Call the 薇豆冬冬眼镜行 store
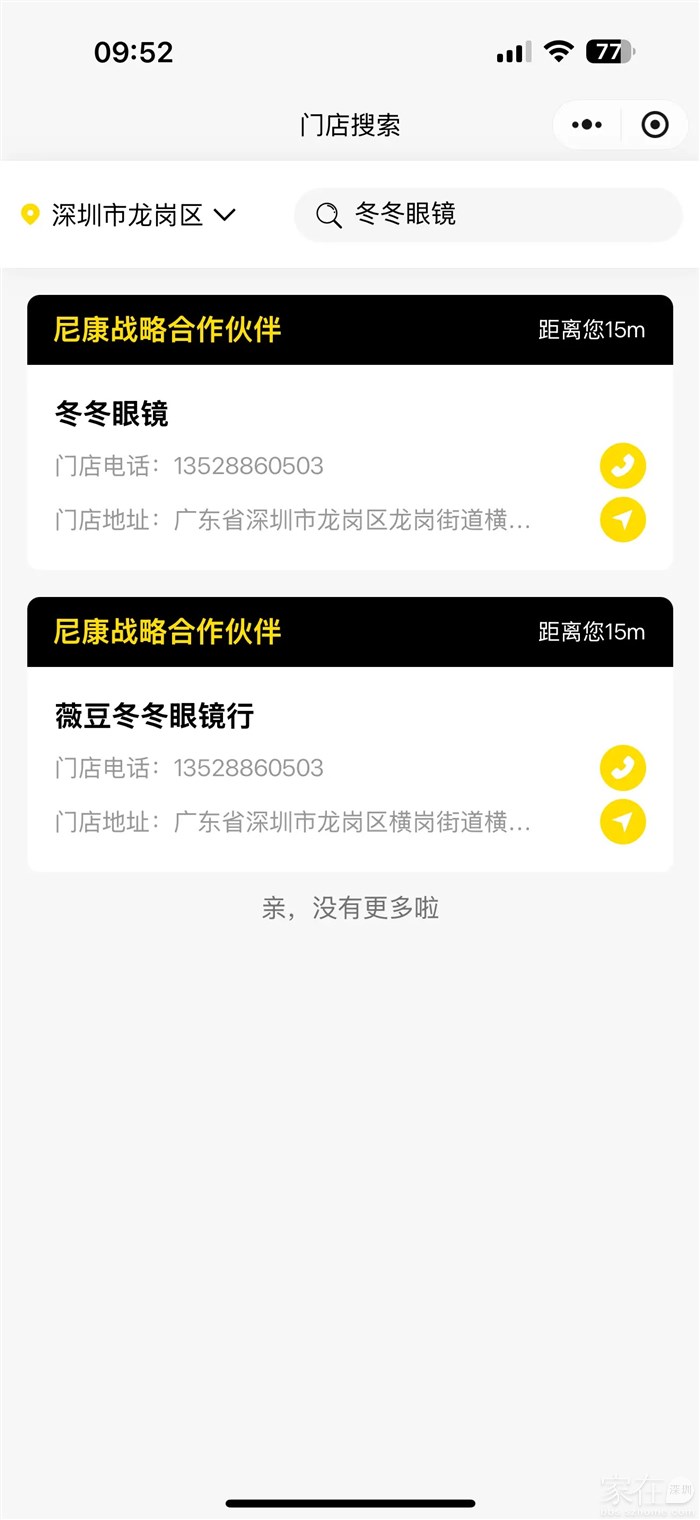The width and height of the screenshot is (700, 1520). pyautogui.click(x=623, y=768)
